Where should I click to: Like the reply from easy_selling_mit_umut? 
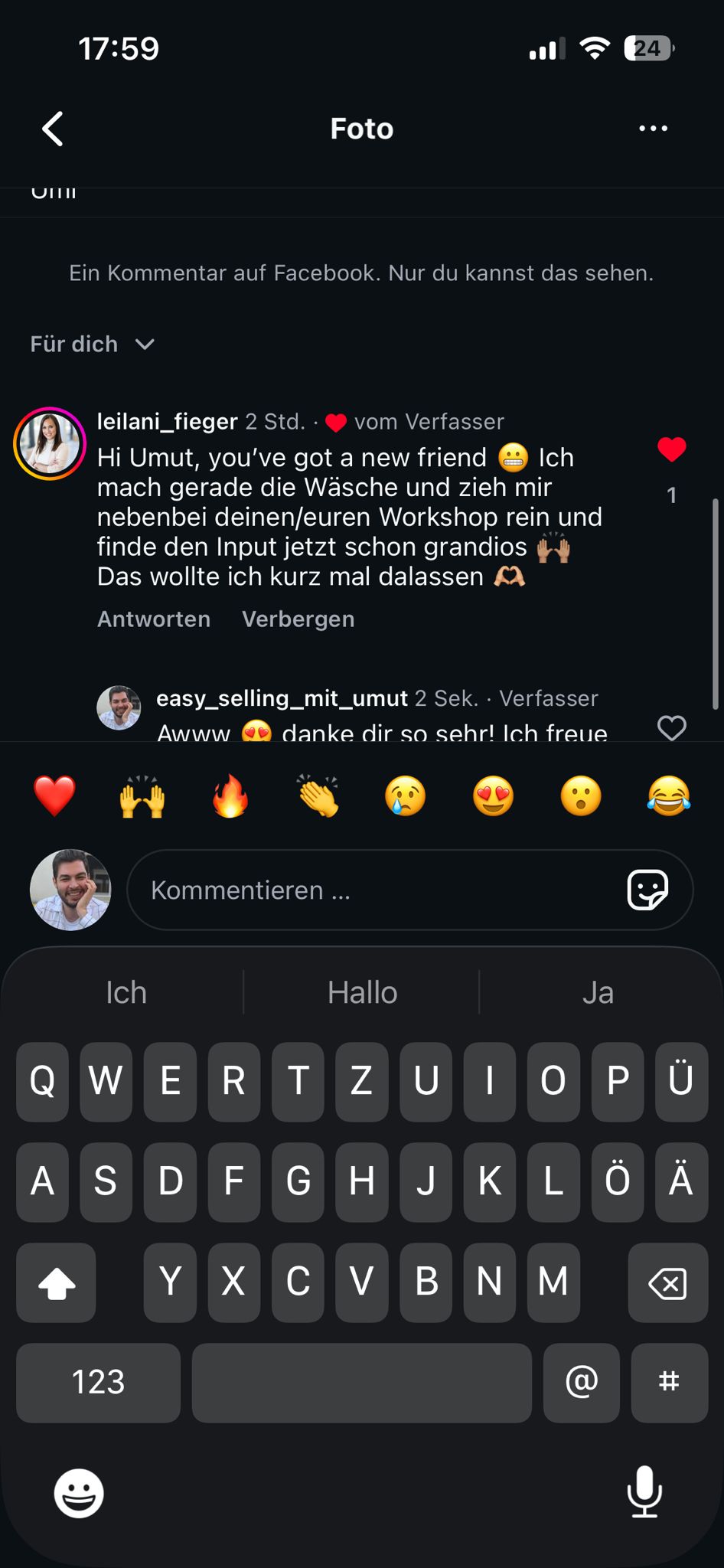pyautogui.click(x=671, y=727)
